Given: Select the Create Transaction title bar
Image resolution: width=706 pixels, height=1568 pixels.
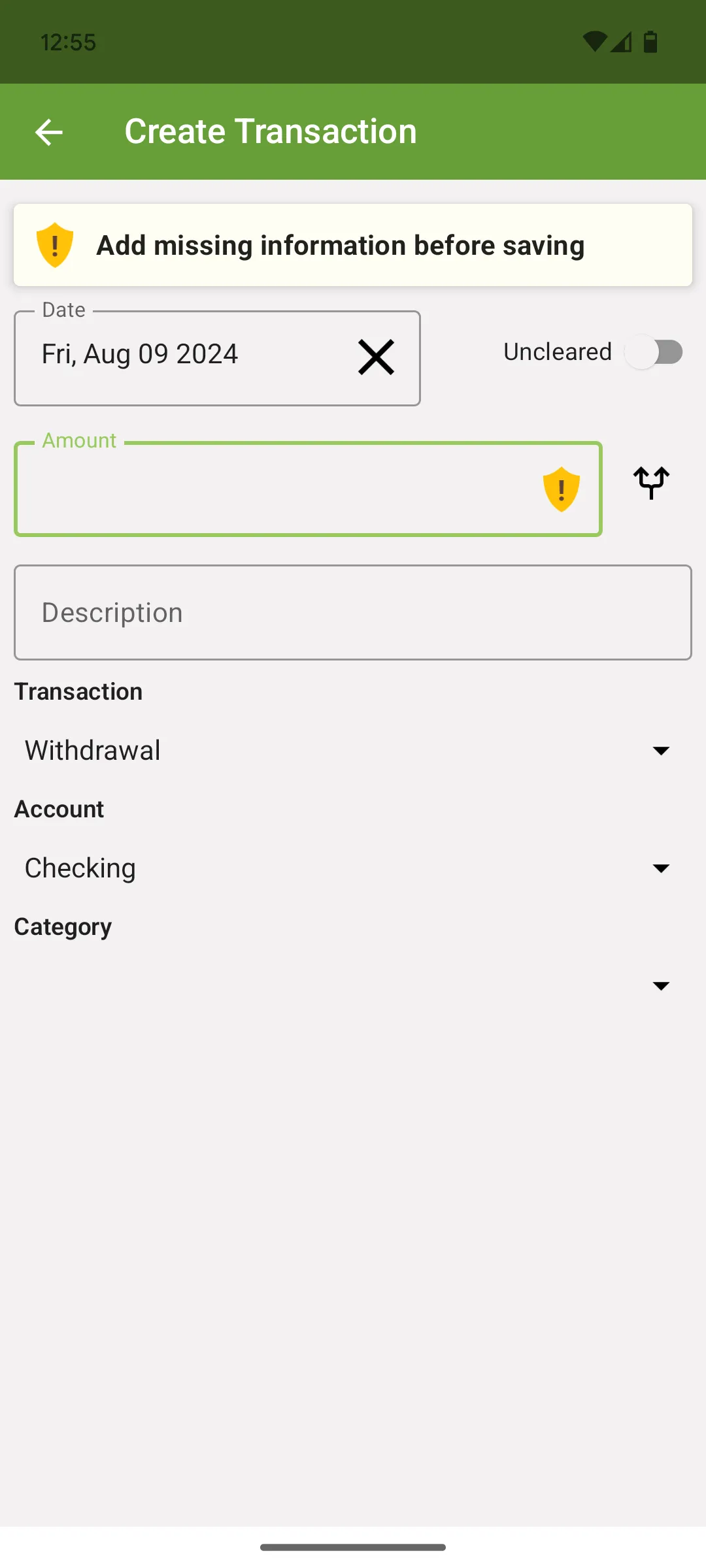Looking at the screenshot, I should (270, 131).
